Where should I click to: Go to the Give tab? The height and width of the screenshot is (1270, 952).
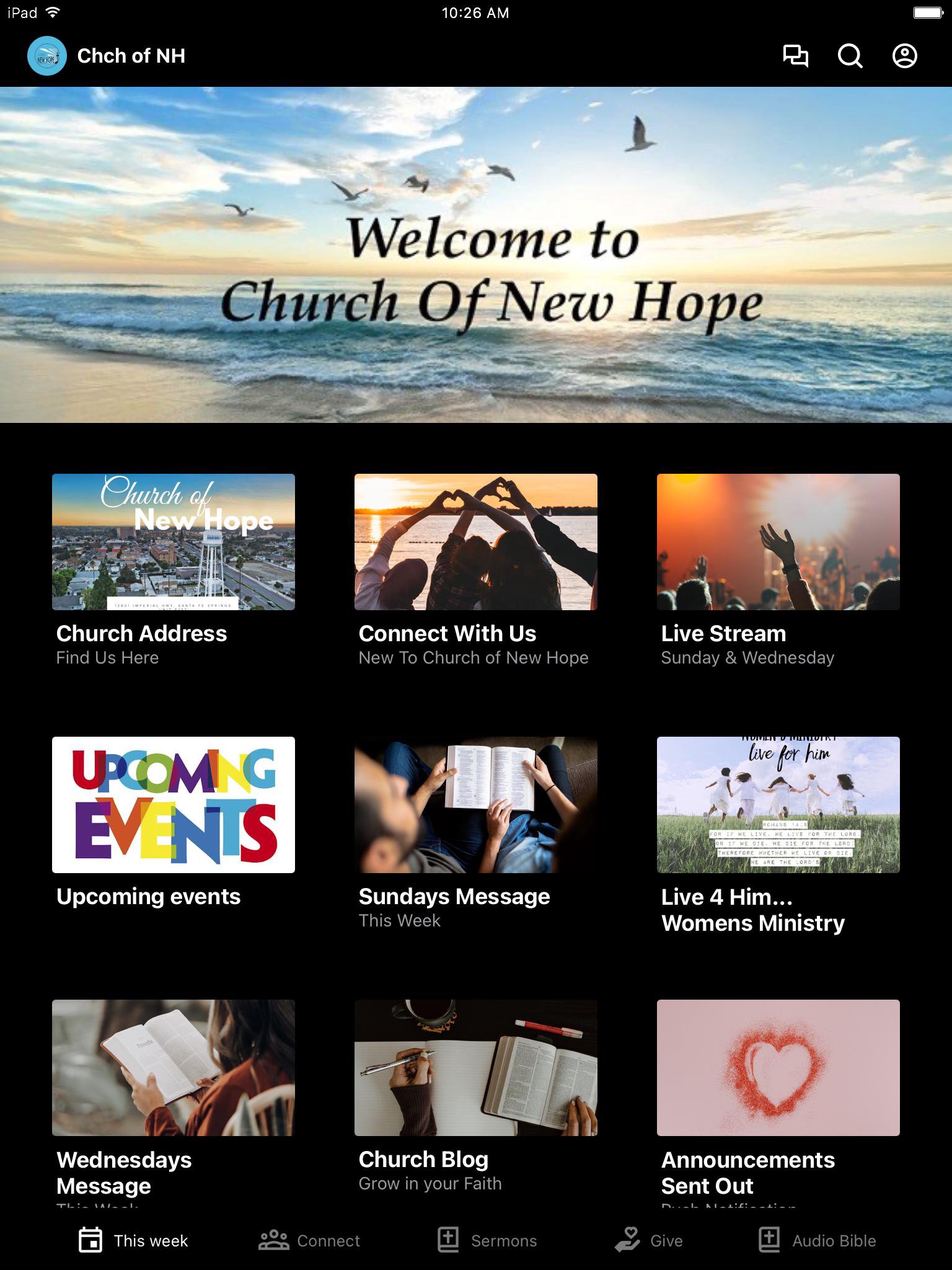tap(649, 1240)
